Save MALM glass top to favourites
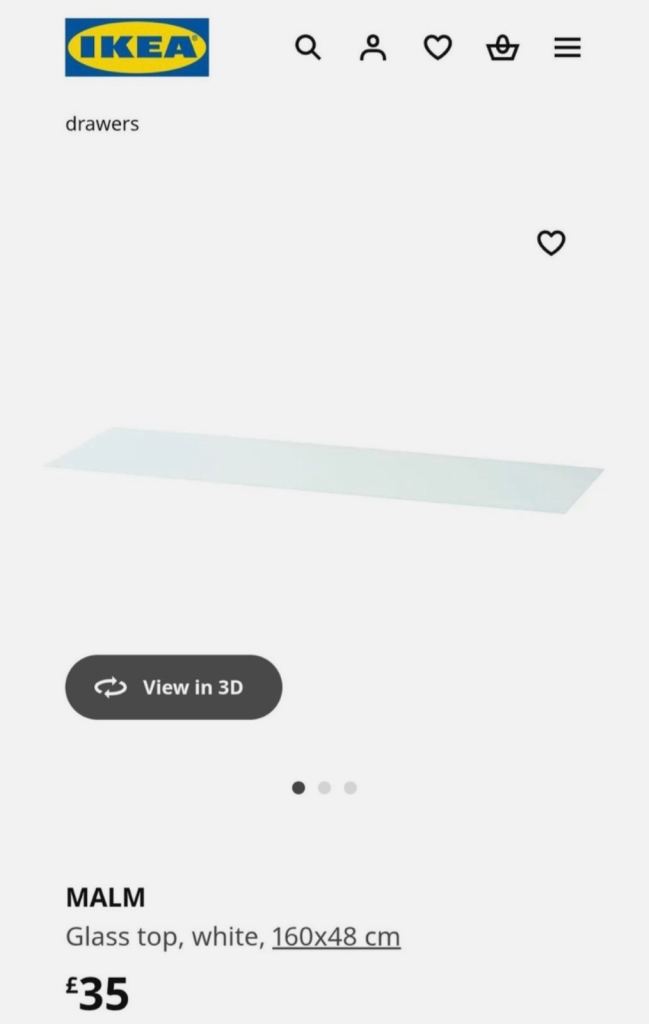This screenshot has height=1024, width=649. click(551, 243)
